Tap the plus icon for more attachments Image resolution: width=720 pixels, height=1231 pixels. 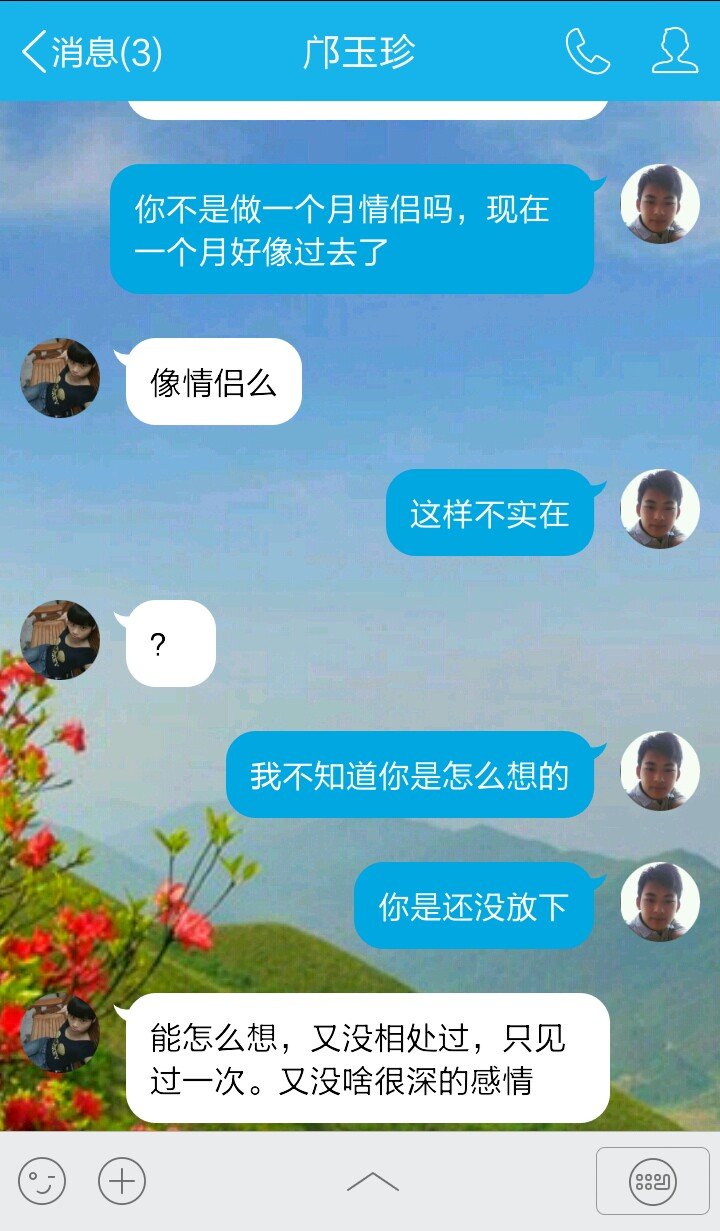tap(122, 1181)
